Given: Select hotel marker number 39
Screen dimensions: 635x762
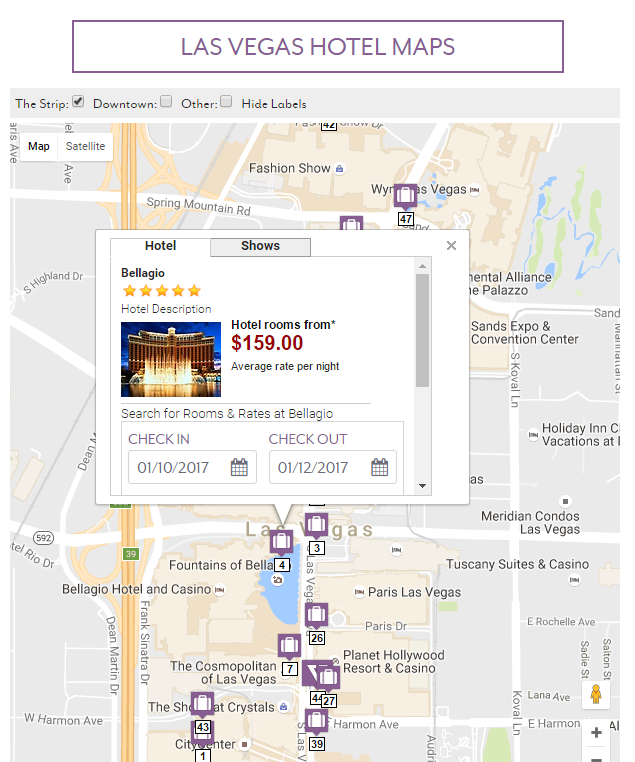Looking at the screenshot, I should pos(317,722).
